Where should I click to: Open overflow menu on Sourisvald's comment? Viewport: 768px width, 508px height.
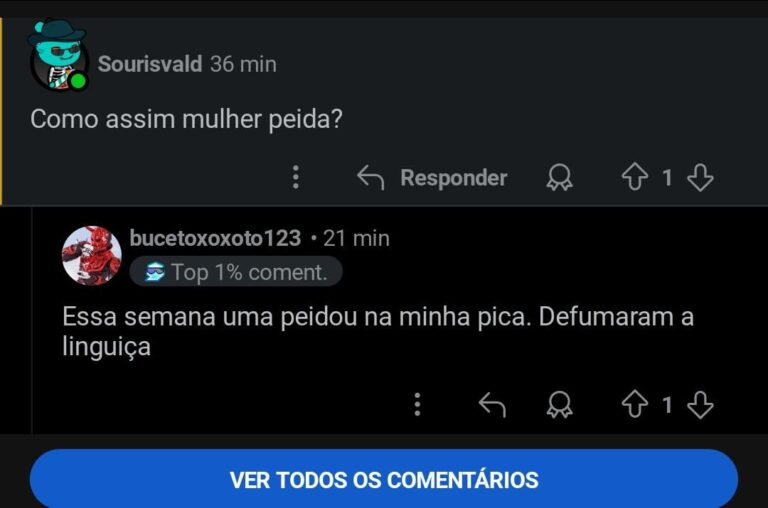coord(295,178)
